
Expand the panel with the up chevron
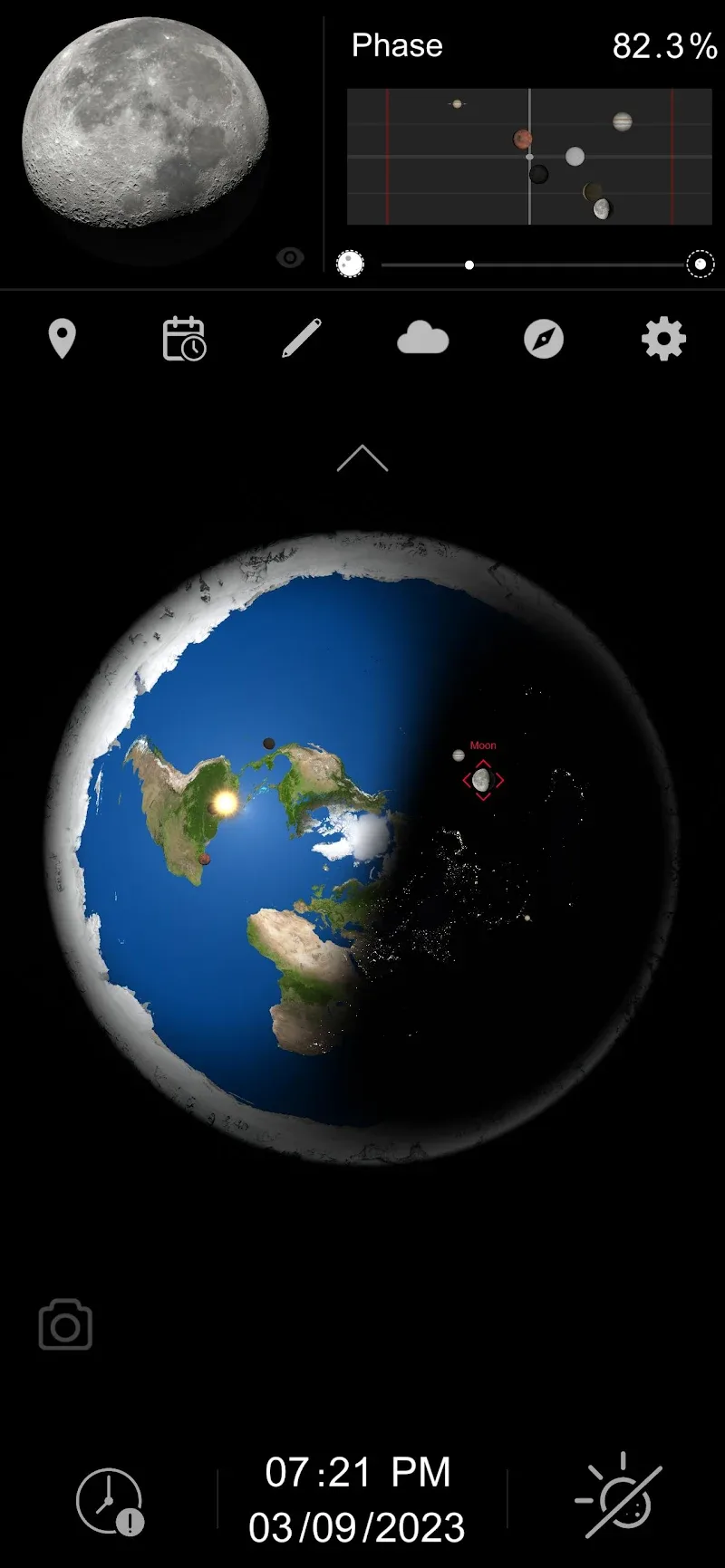coord(362,458)
